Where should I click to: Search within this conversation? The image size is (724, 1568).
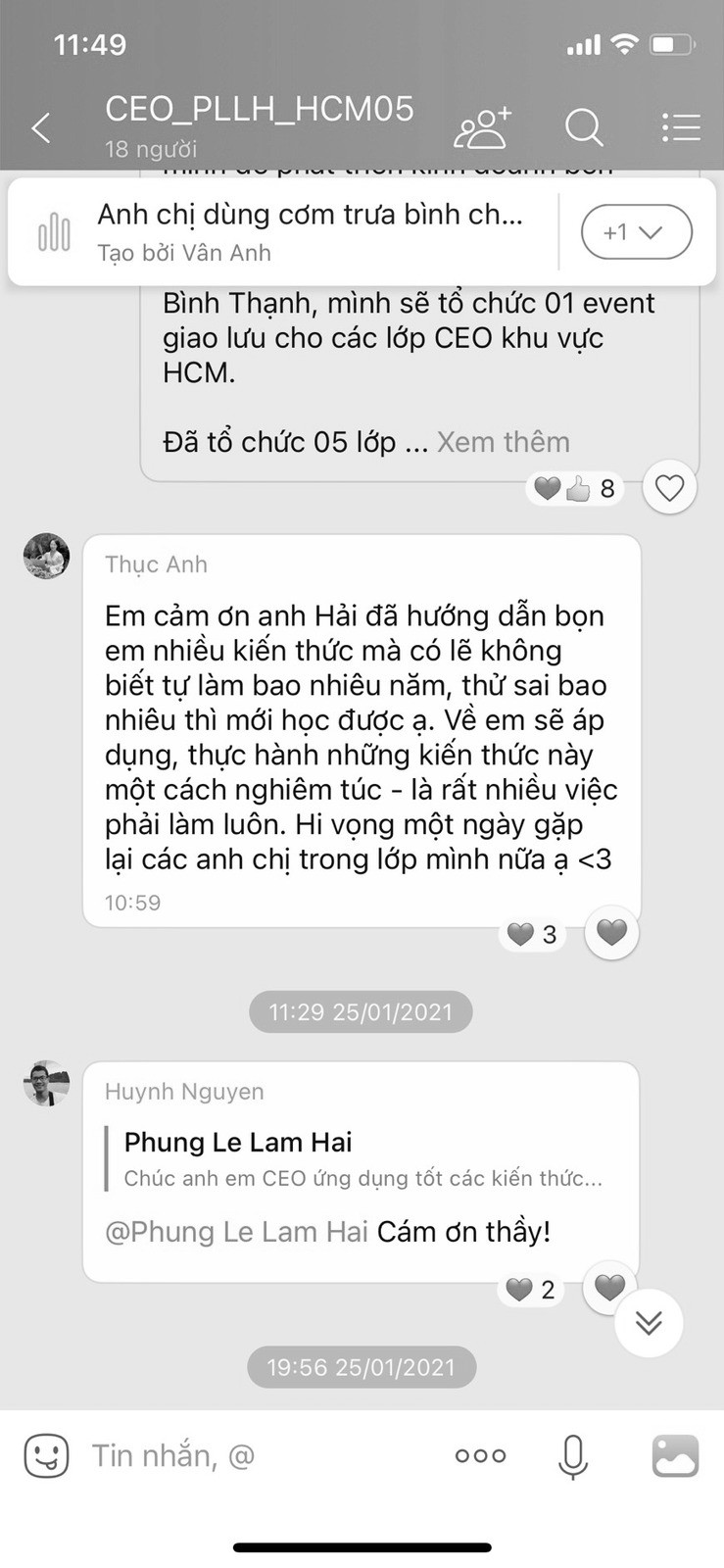pos(584,127)
